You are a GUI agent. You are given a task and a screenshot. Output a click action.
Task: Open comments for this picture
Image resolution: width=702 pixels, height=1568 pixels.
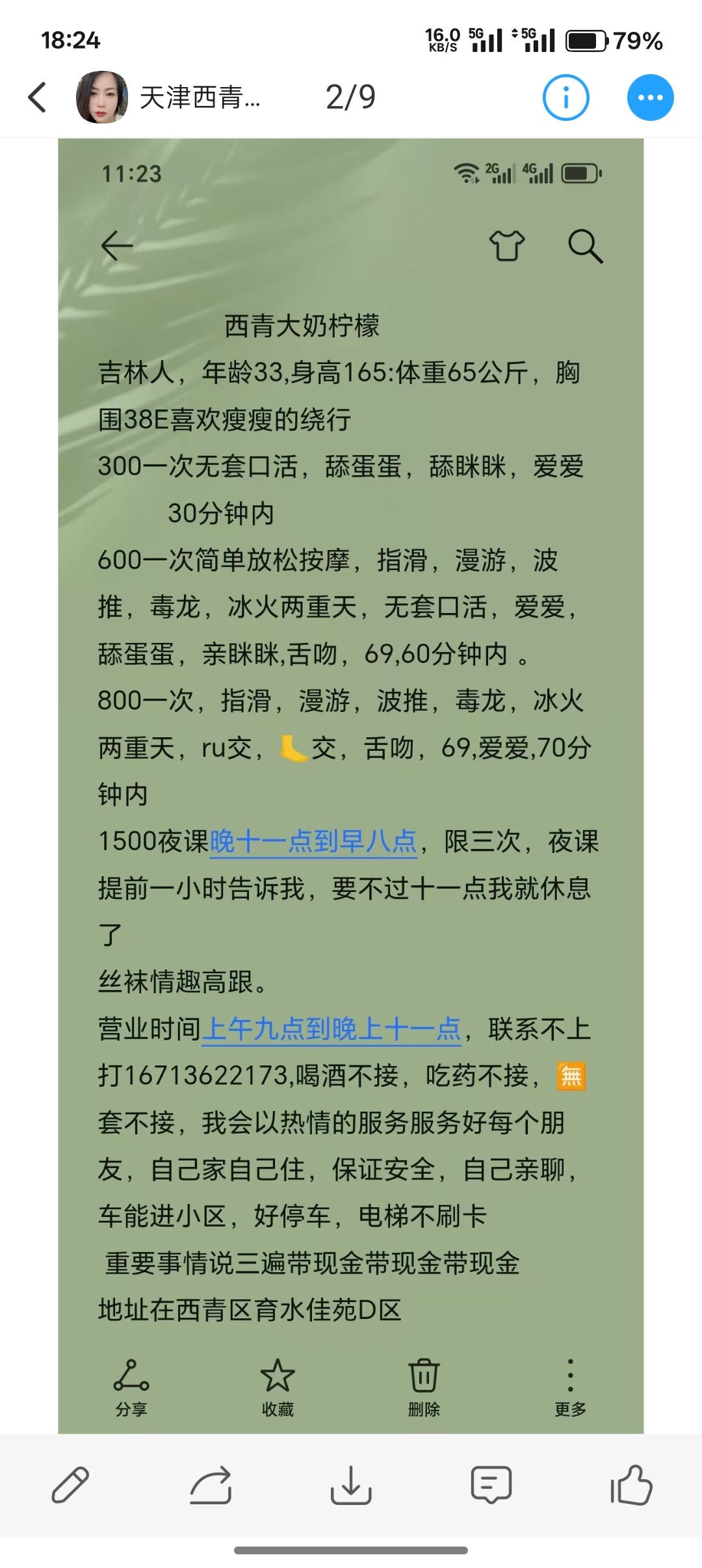pos(491,1485)
